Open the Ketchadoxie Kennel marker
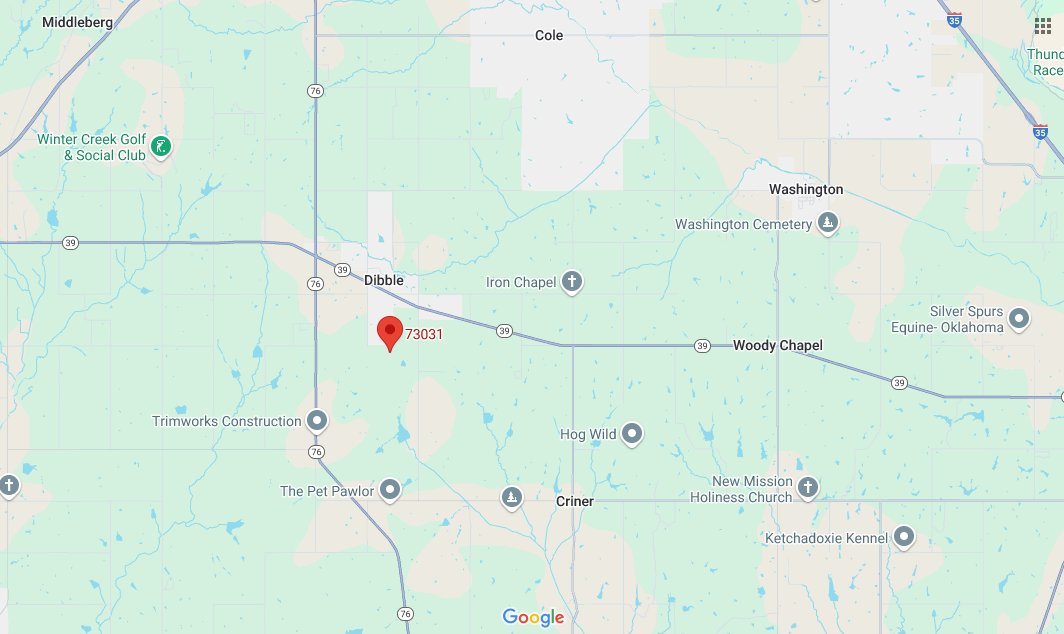1064x634 pixels. [x=904, y=538]
